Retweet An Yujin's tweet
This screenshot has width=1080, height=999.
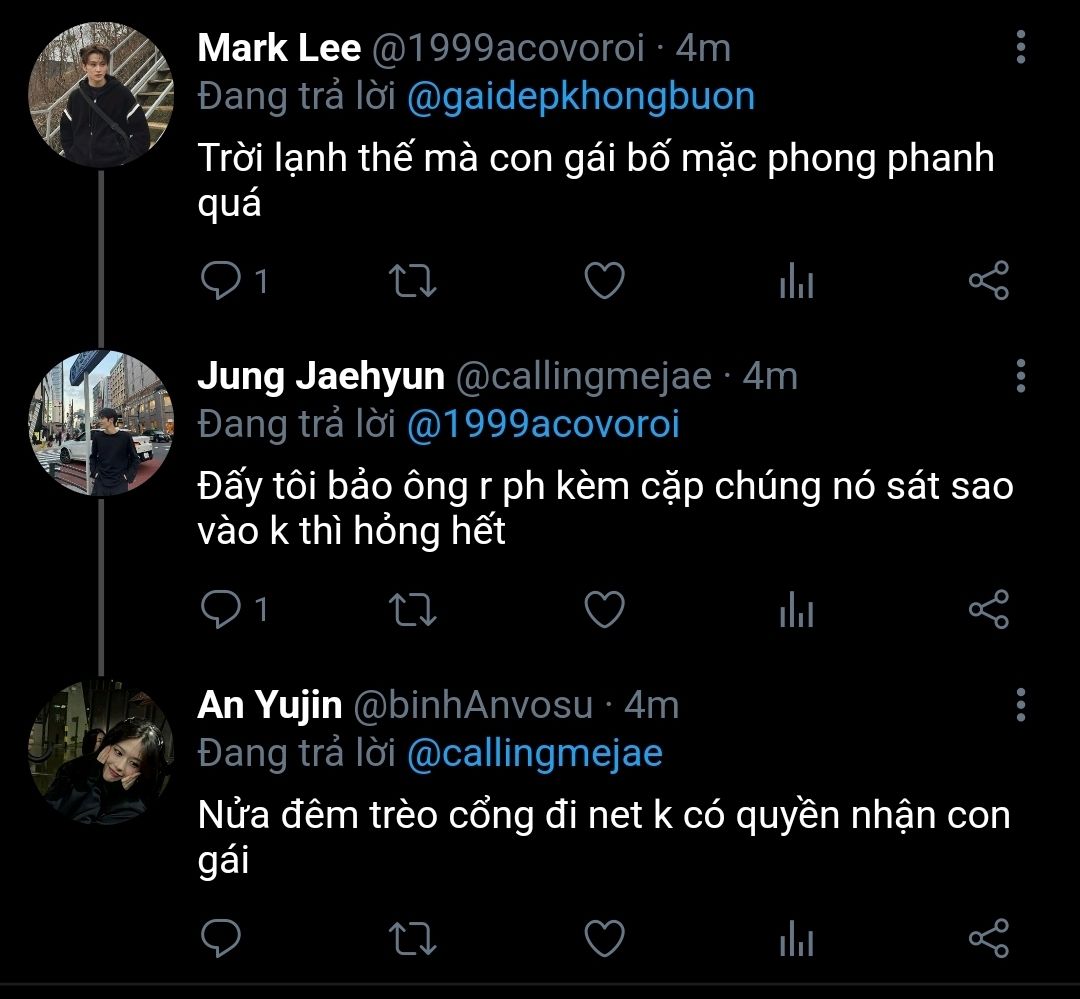click(x=411, y=939)
